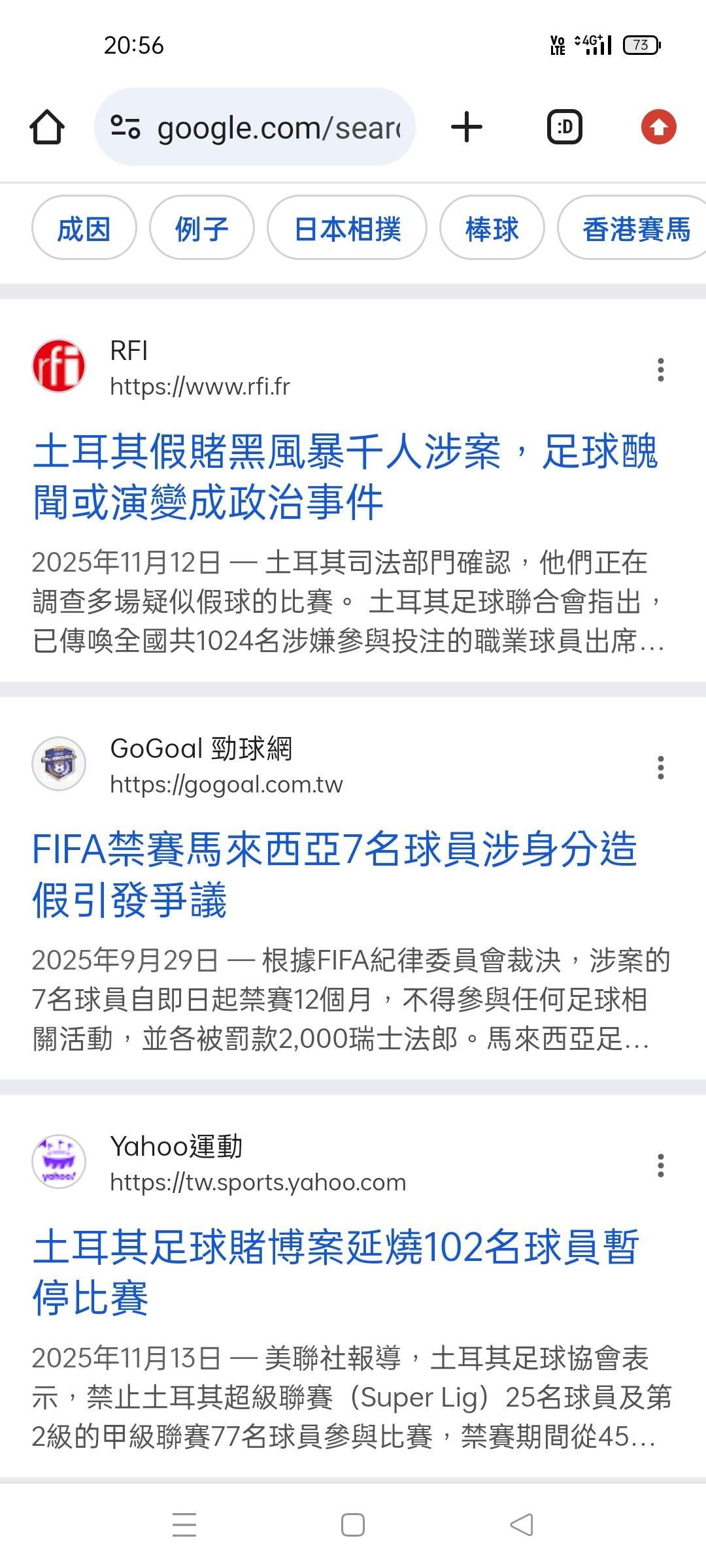Go back with the system back button
This screenshot has height=1568, width=706.
click(x=522, y=1525)
